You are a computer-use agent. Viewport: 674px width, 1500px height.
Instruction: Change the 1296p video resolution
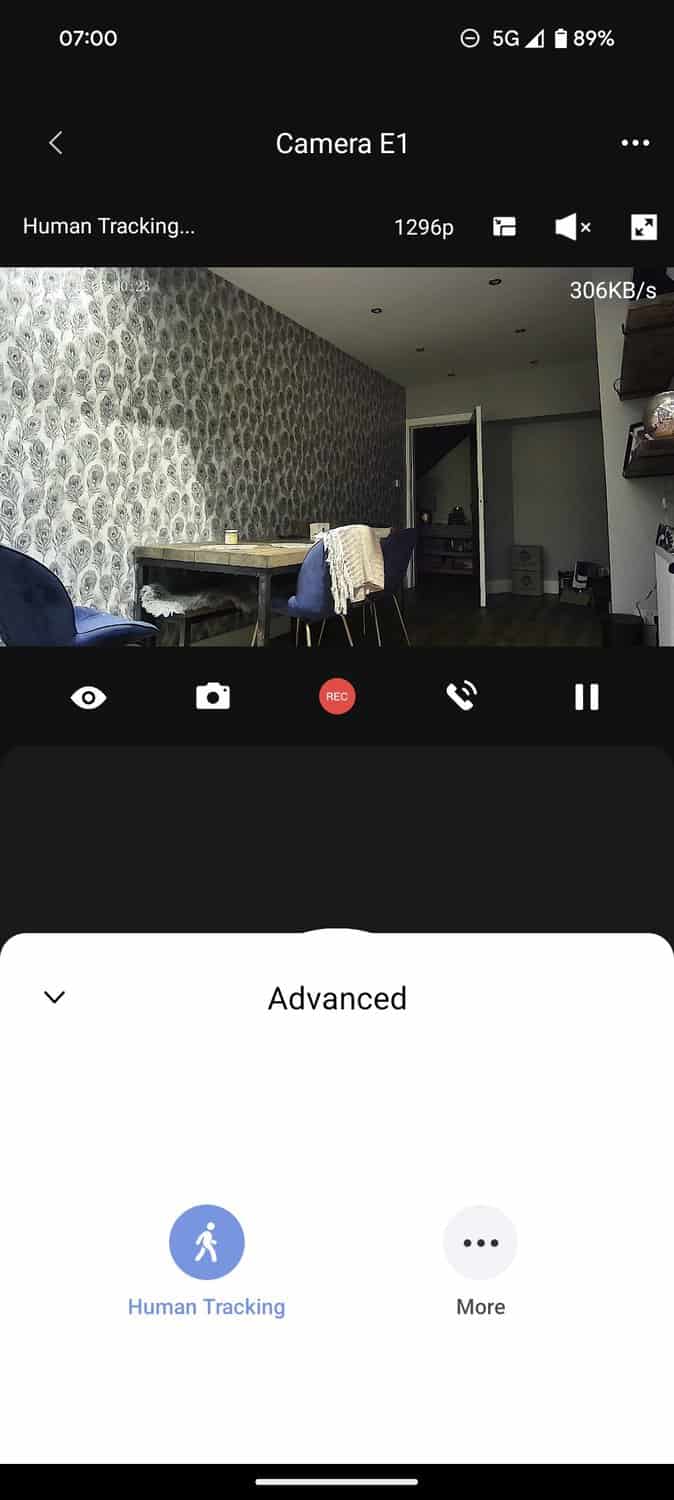click(423, 227)
